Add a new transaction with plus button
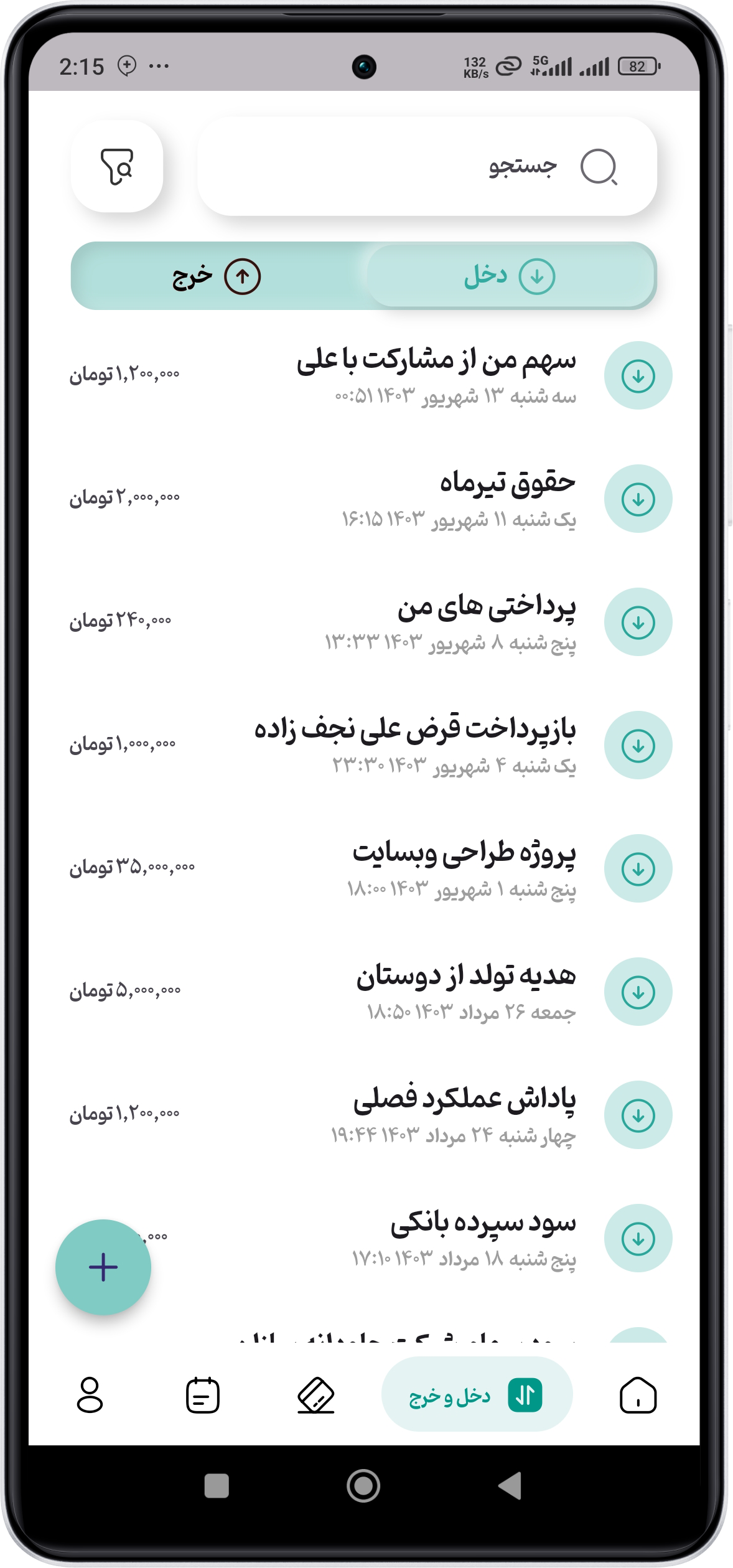733x1568 pixels. coord(103,1267)
